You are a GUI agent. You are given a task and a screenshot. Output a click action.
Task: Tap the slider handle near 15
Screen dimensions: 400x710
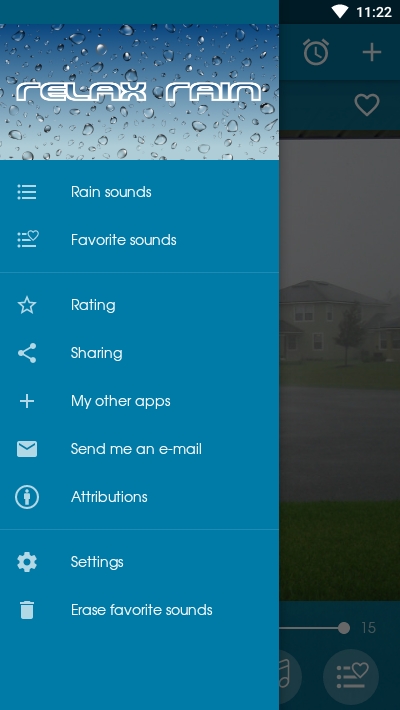344,628
